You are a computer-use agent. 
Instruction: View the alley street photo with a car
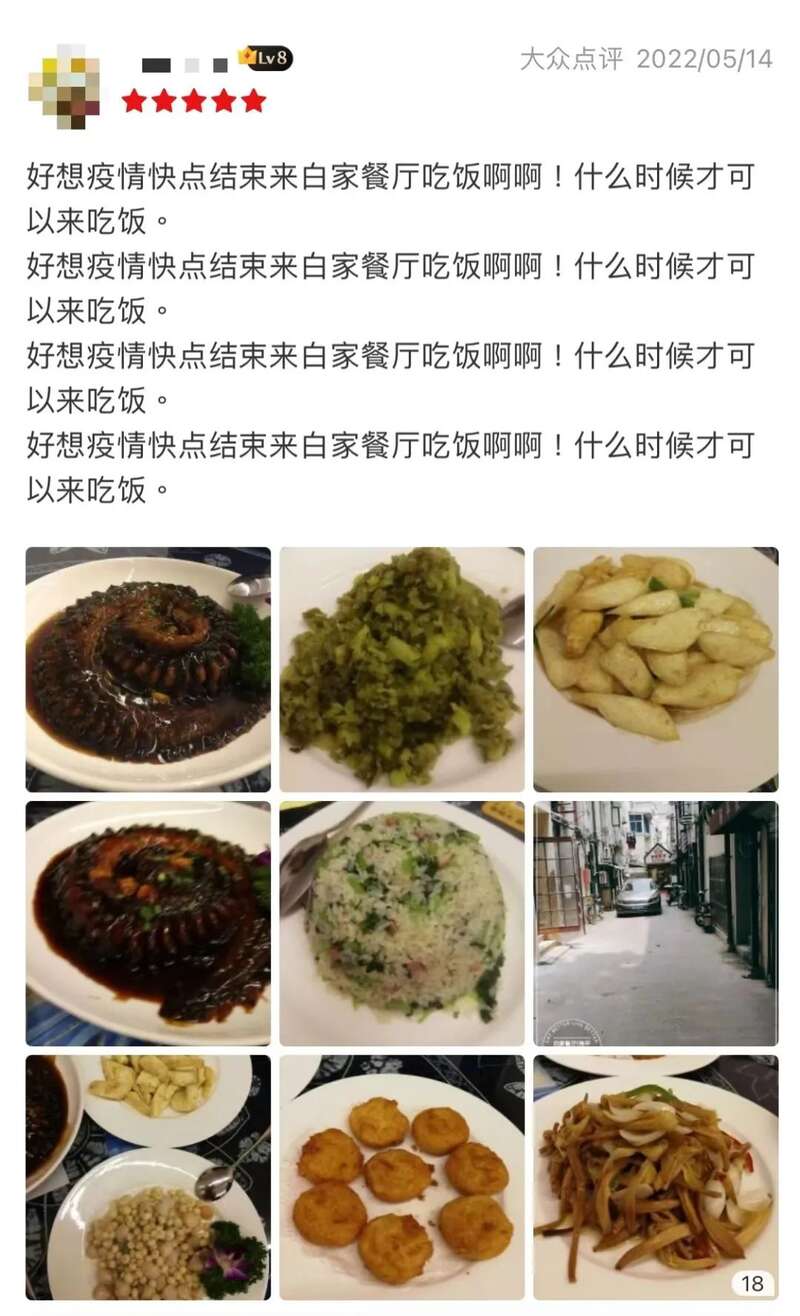coord(655,923)
